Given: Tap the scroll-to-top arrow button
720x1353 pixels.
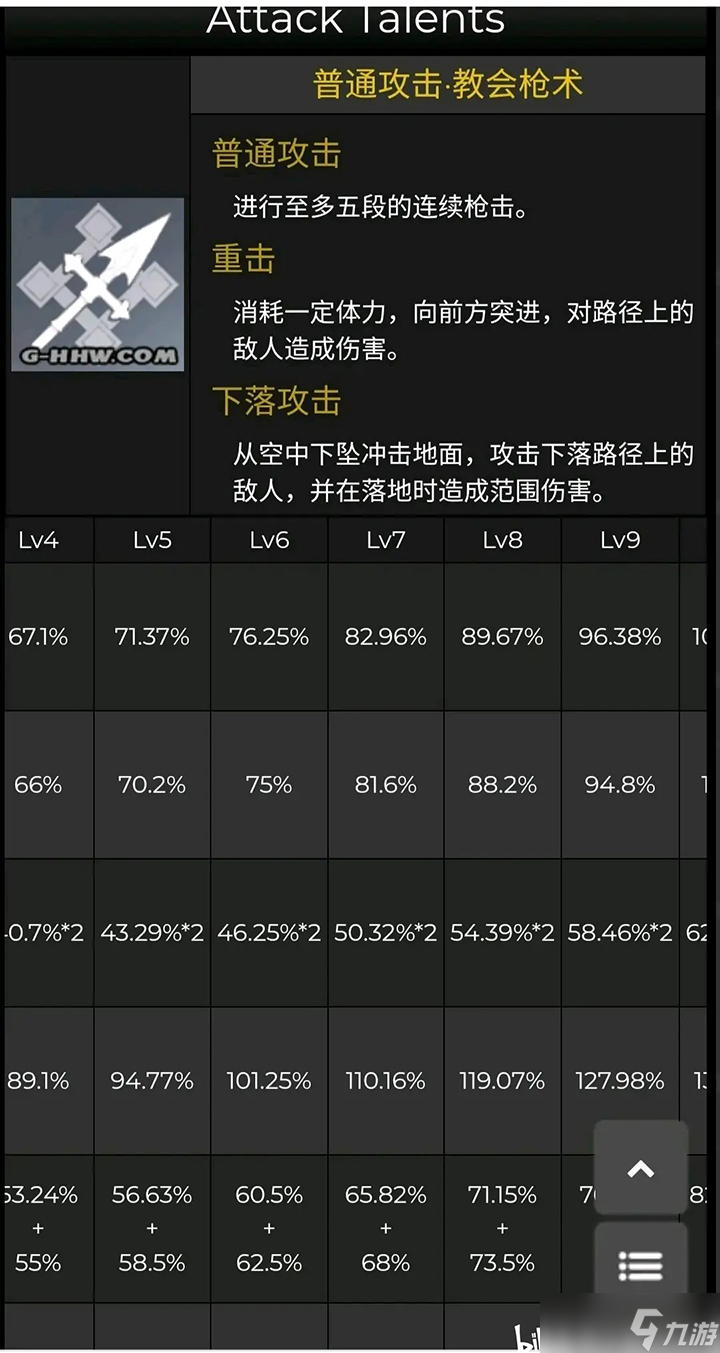Looking at the screenshot, I should pos(641,1168).
